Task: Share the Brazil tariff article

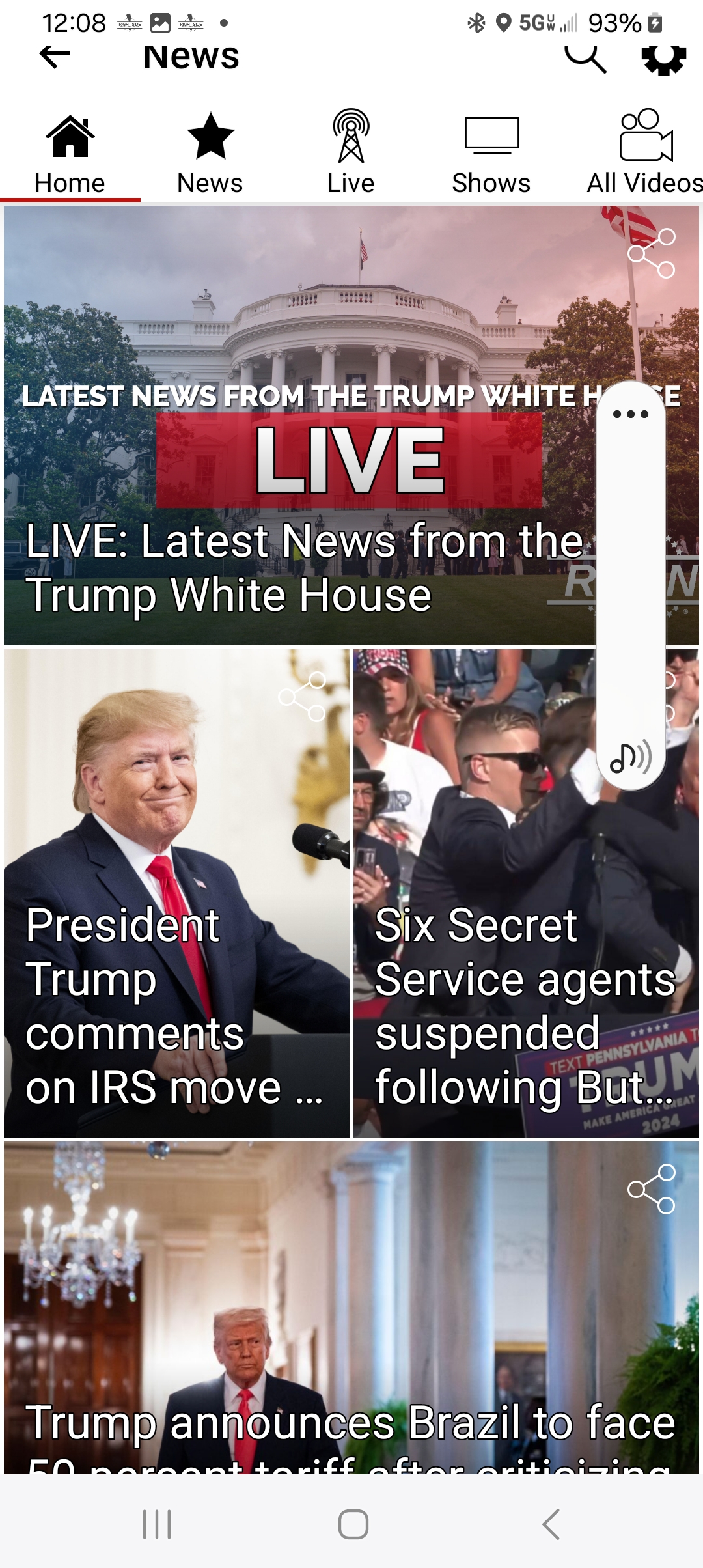Action: tap(652, 1189)
